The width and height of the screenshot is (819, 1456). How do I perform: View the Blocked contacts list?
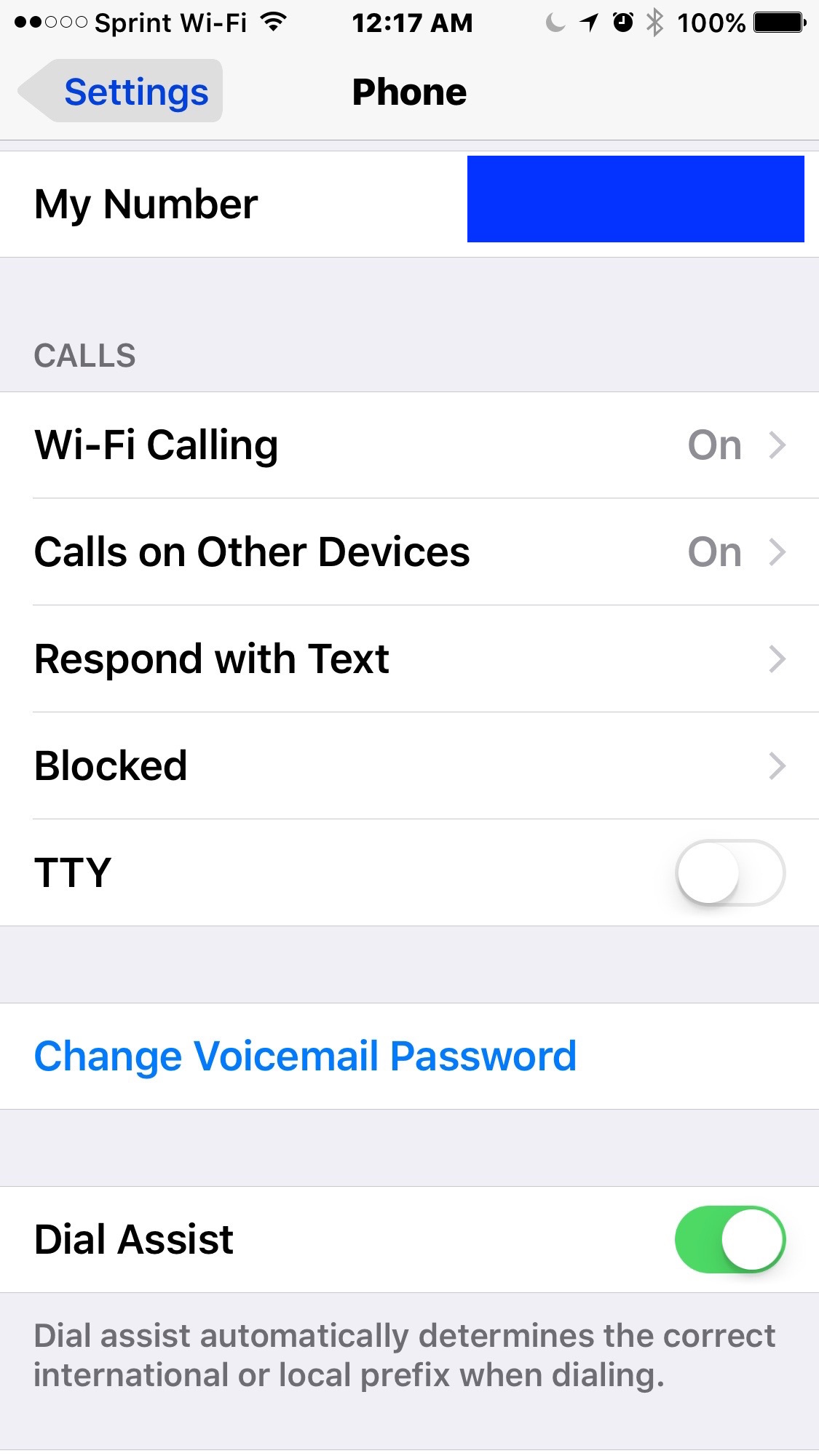pyautogui.click(x=409, y=766)
